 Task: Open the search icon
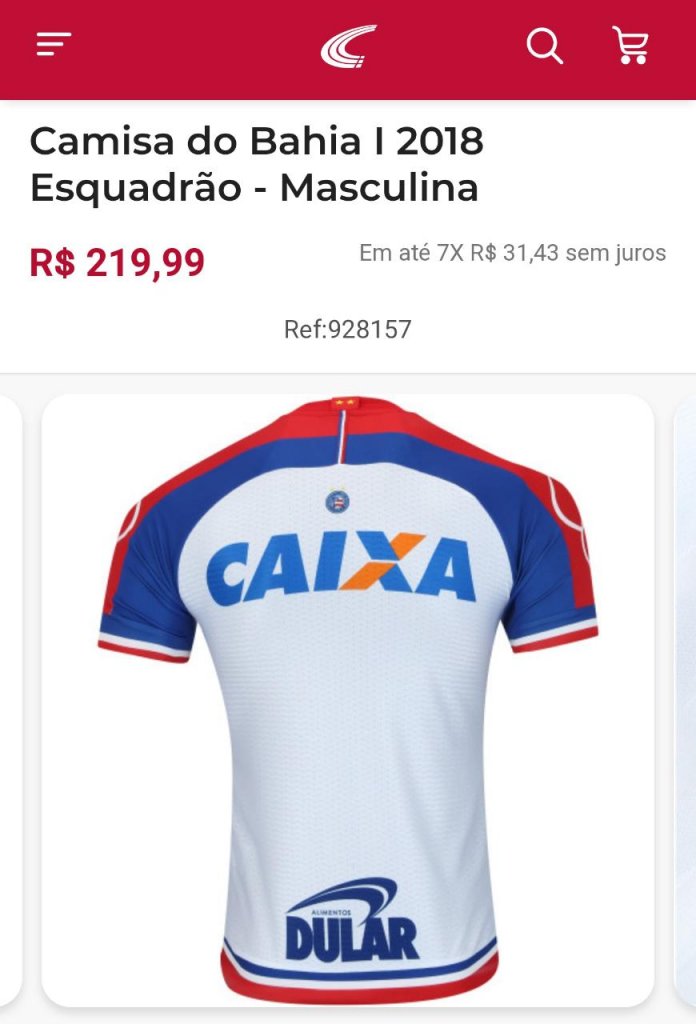[x=544, y=45]
